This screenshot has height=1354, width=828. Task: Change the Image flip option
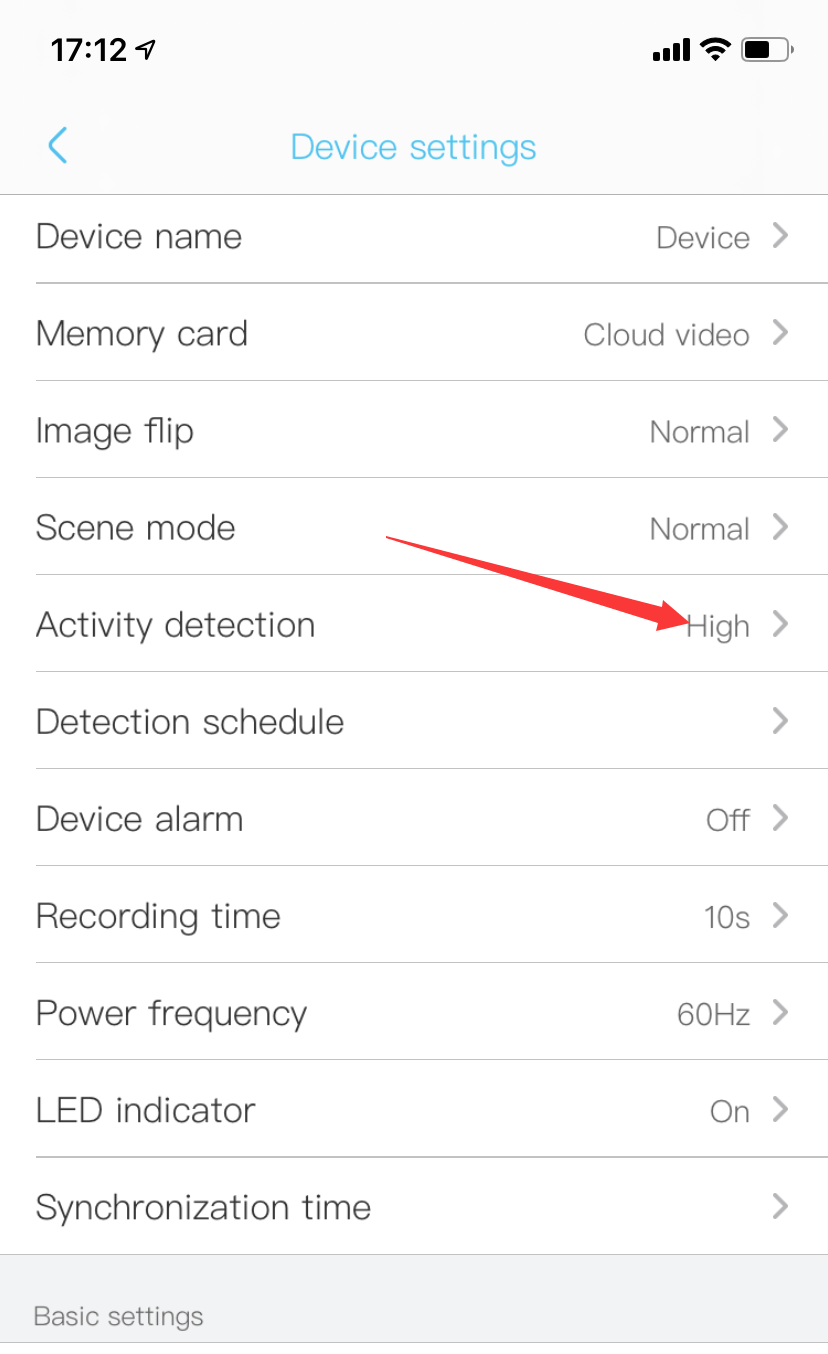click(x=414, y=429)
